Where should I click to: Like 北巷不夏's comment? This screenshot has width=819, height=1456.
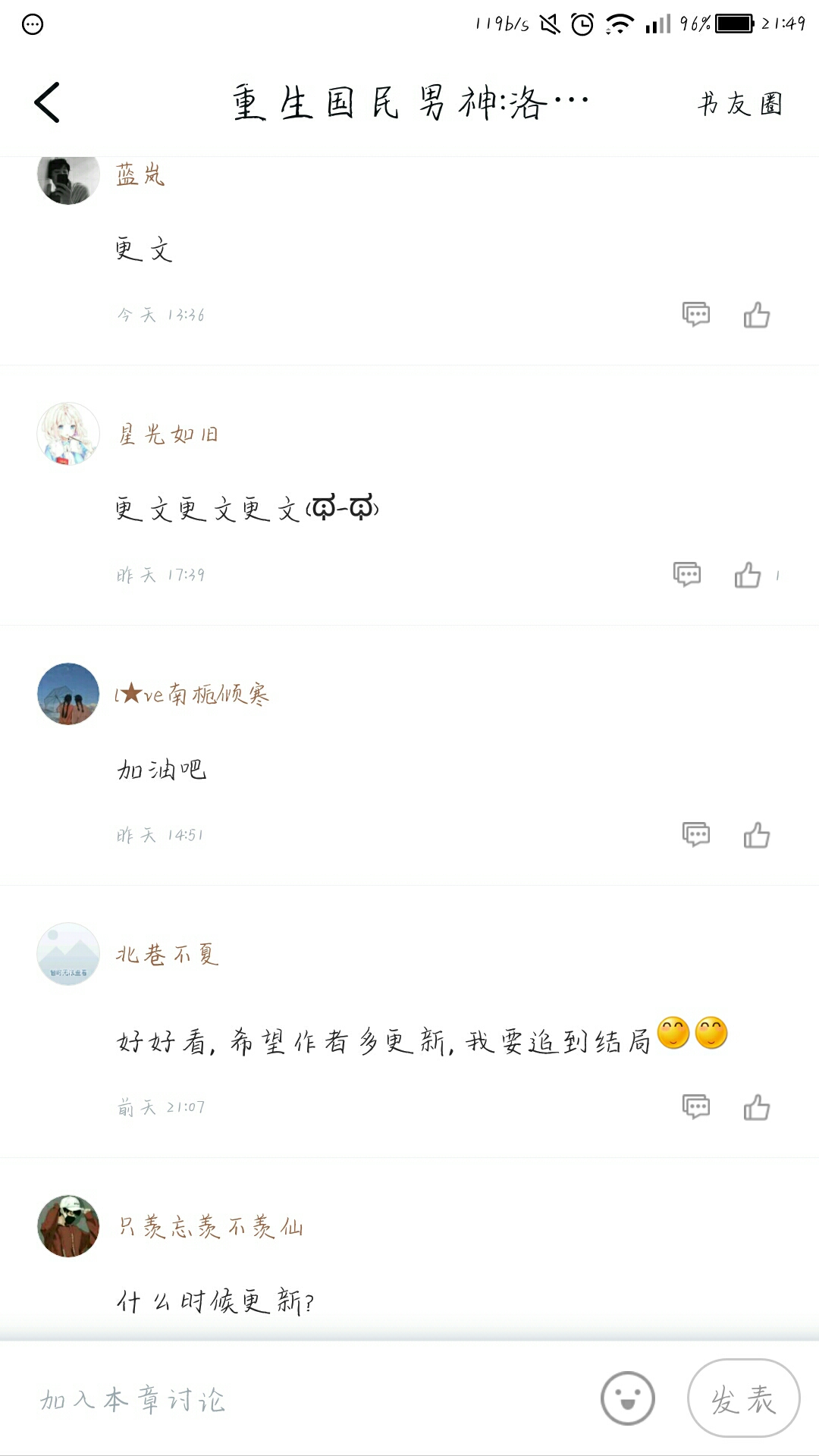[756, 1106]
